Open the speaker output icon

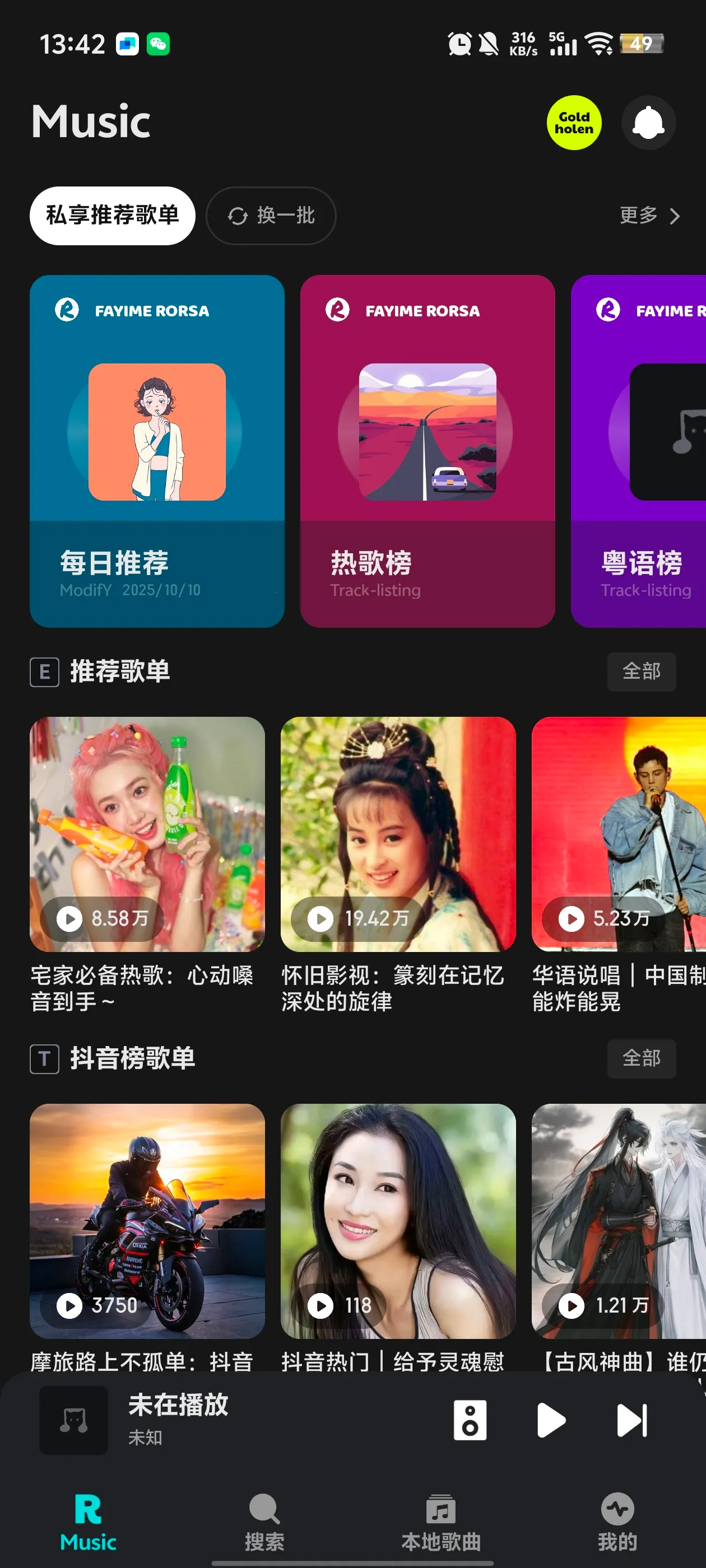(x=470, y=1420)
